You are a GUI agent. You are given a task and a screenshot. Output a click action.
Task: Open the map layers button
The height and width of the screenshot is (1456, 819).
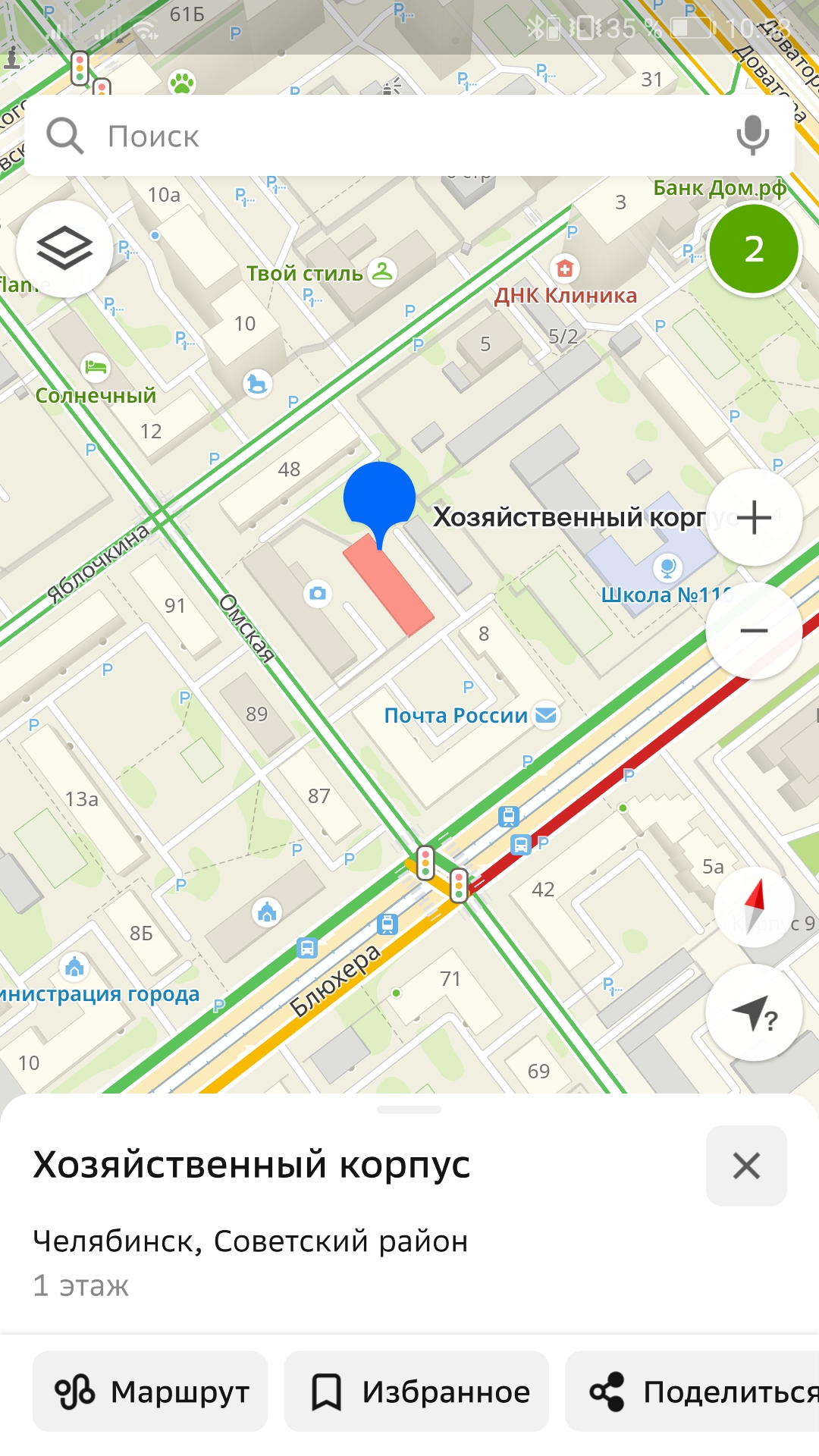point(64,249)
